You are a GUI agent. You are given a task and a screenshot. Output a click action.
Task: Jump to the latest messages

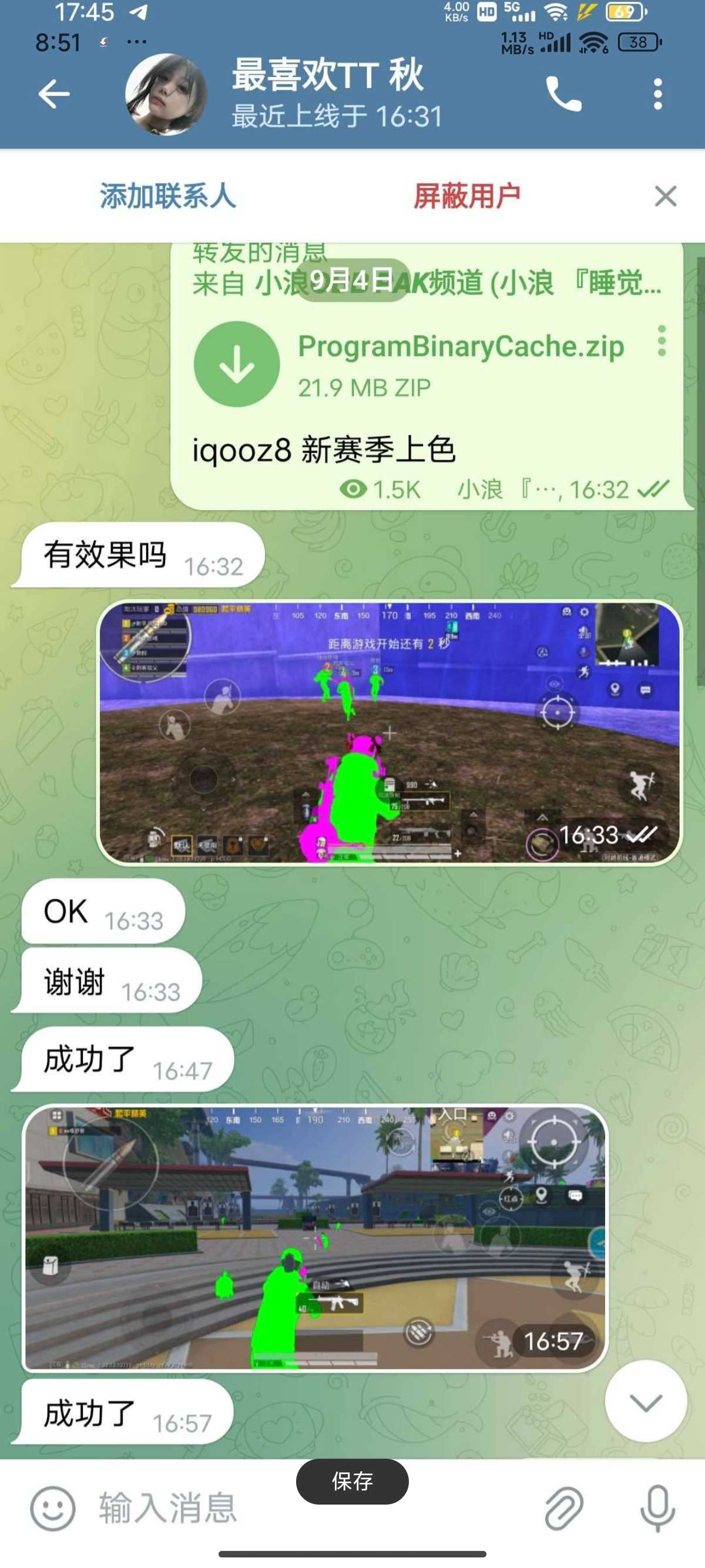(x=645, y=1402)
